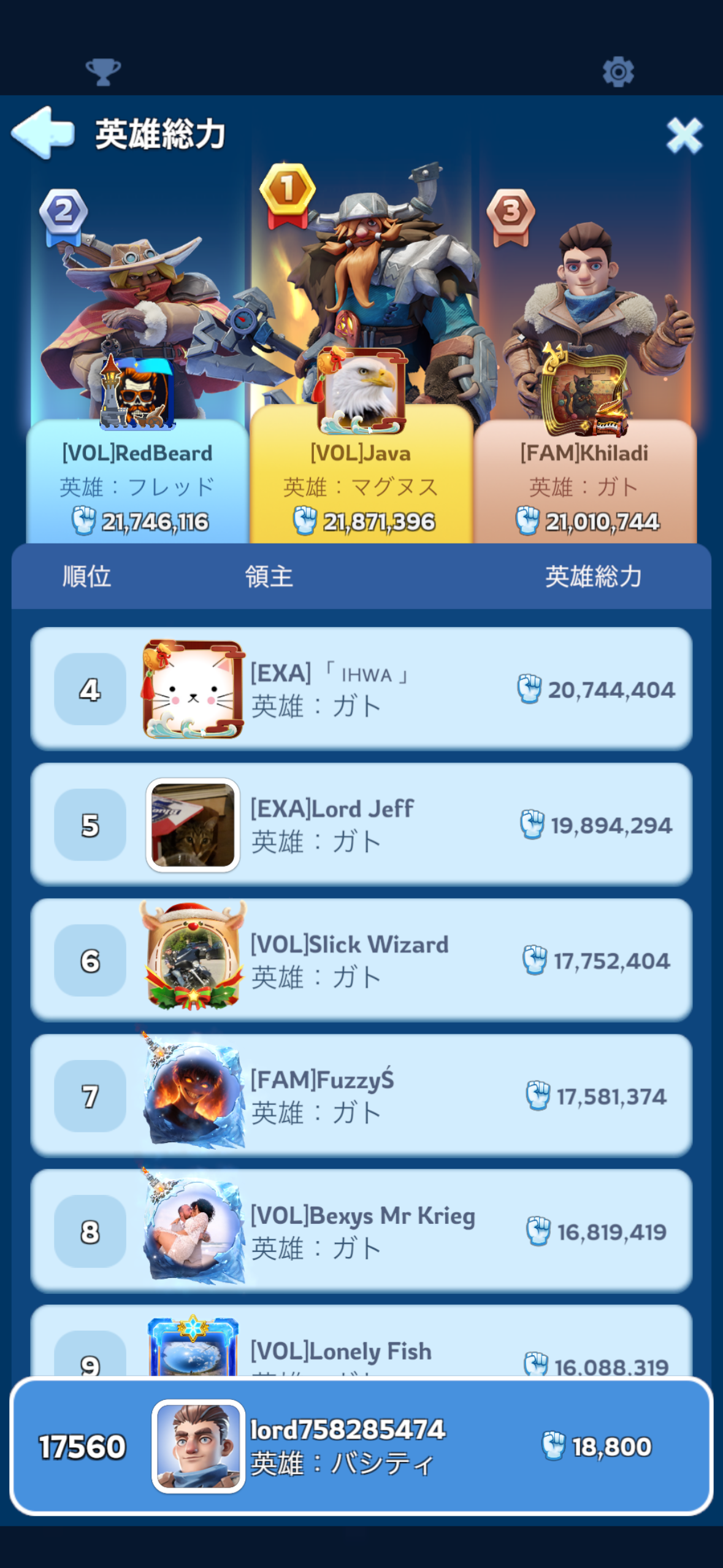Tap the [FAM]FuzzyŚ ranking row

click(361, 1096)
